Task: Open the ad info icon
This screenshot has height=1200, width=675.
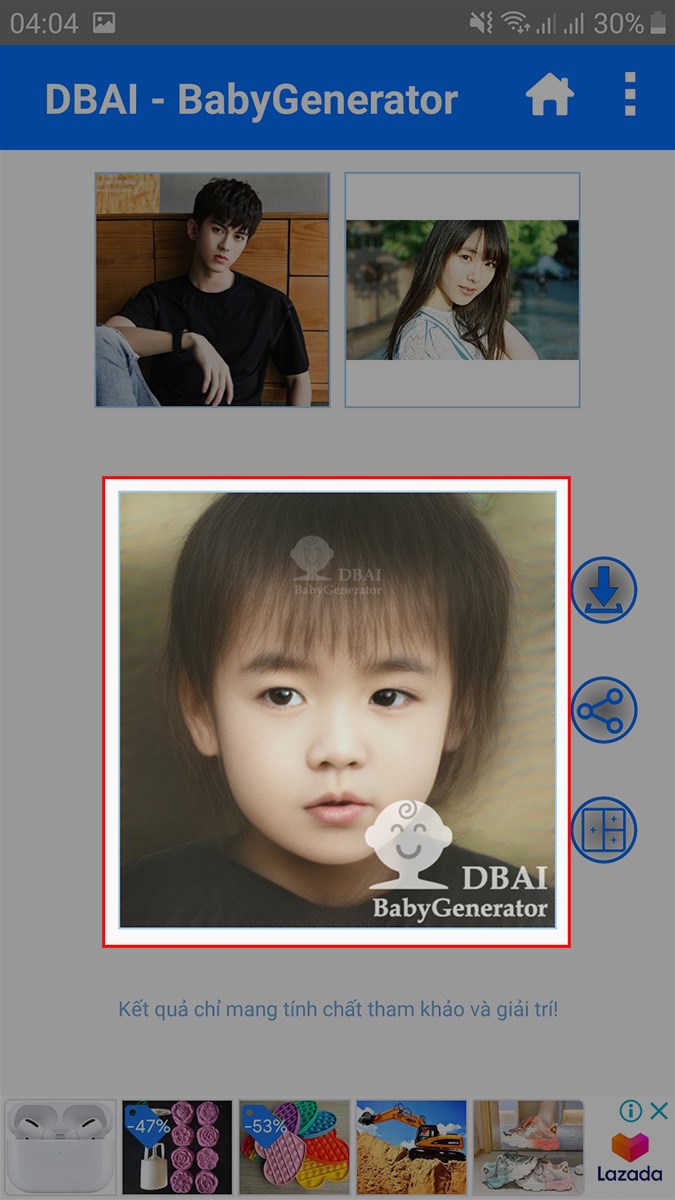Action: [630, 1111]
